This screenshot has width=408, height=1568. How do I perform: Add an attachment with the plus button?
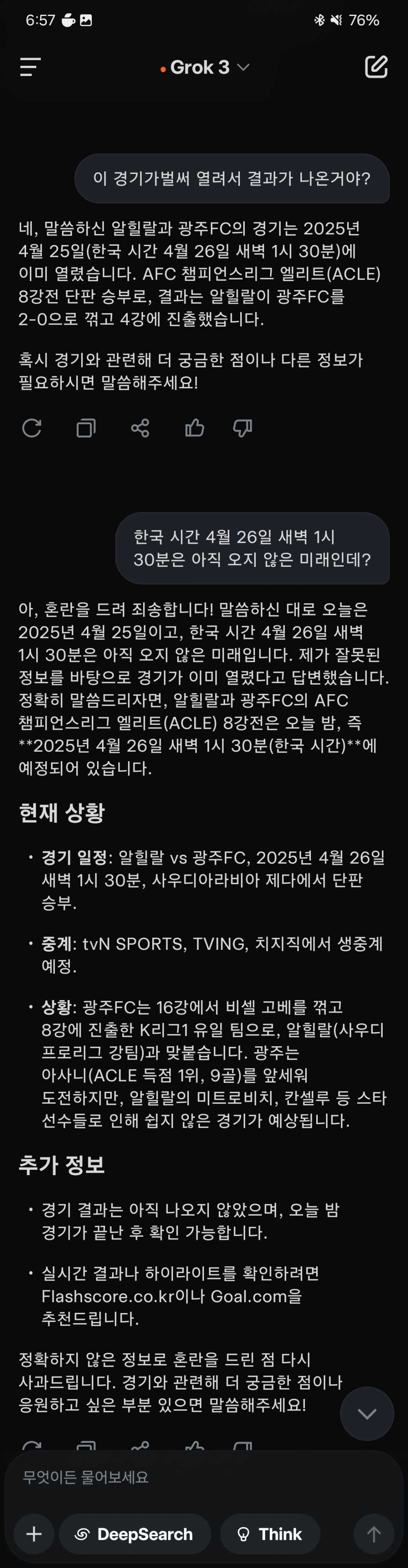tap(34, 1534)
